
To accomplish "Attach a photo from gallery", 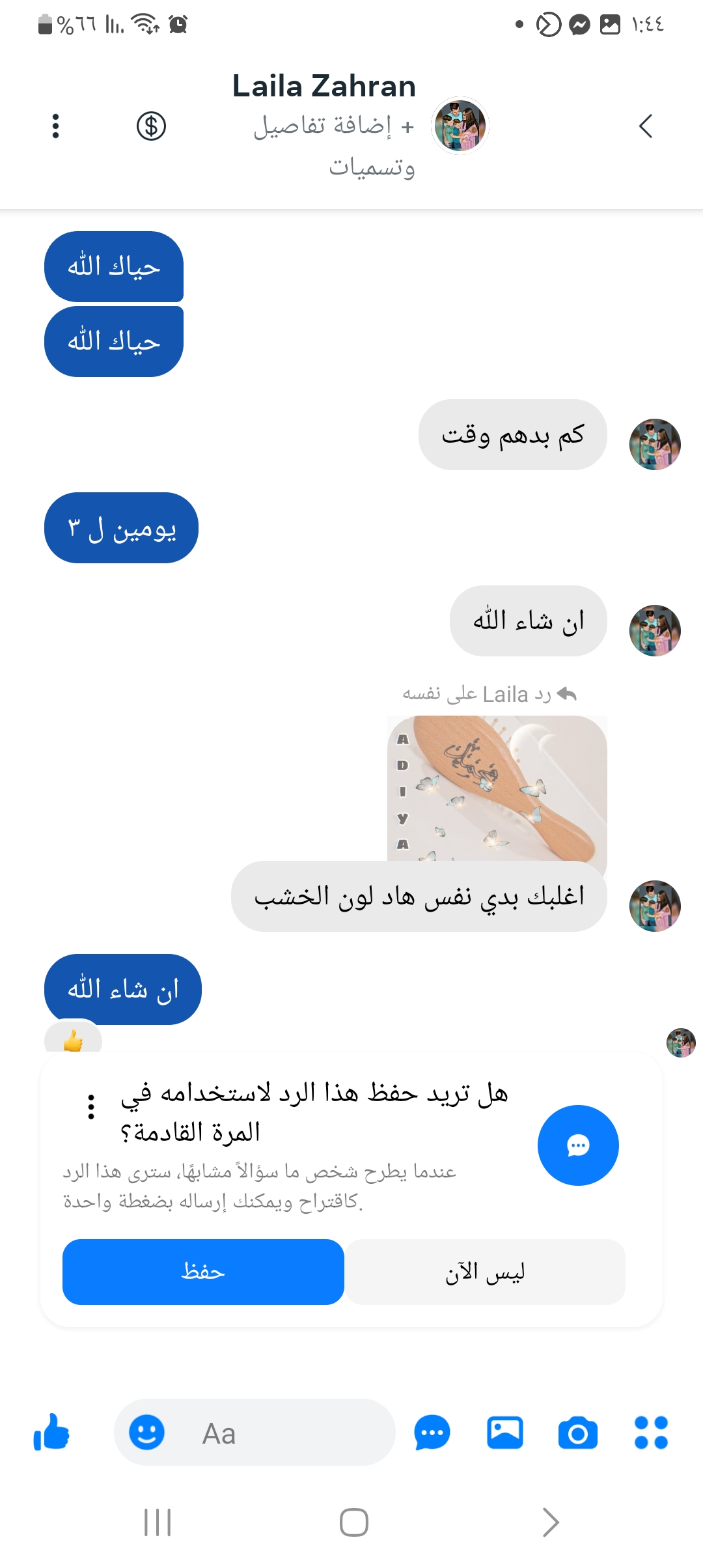I will tap(505, 1433).
